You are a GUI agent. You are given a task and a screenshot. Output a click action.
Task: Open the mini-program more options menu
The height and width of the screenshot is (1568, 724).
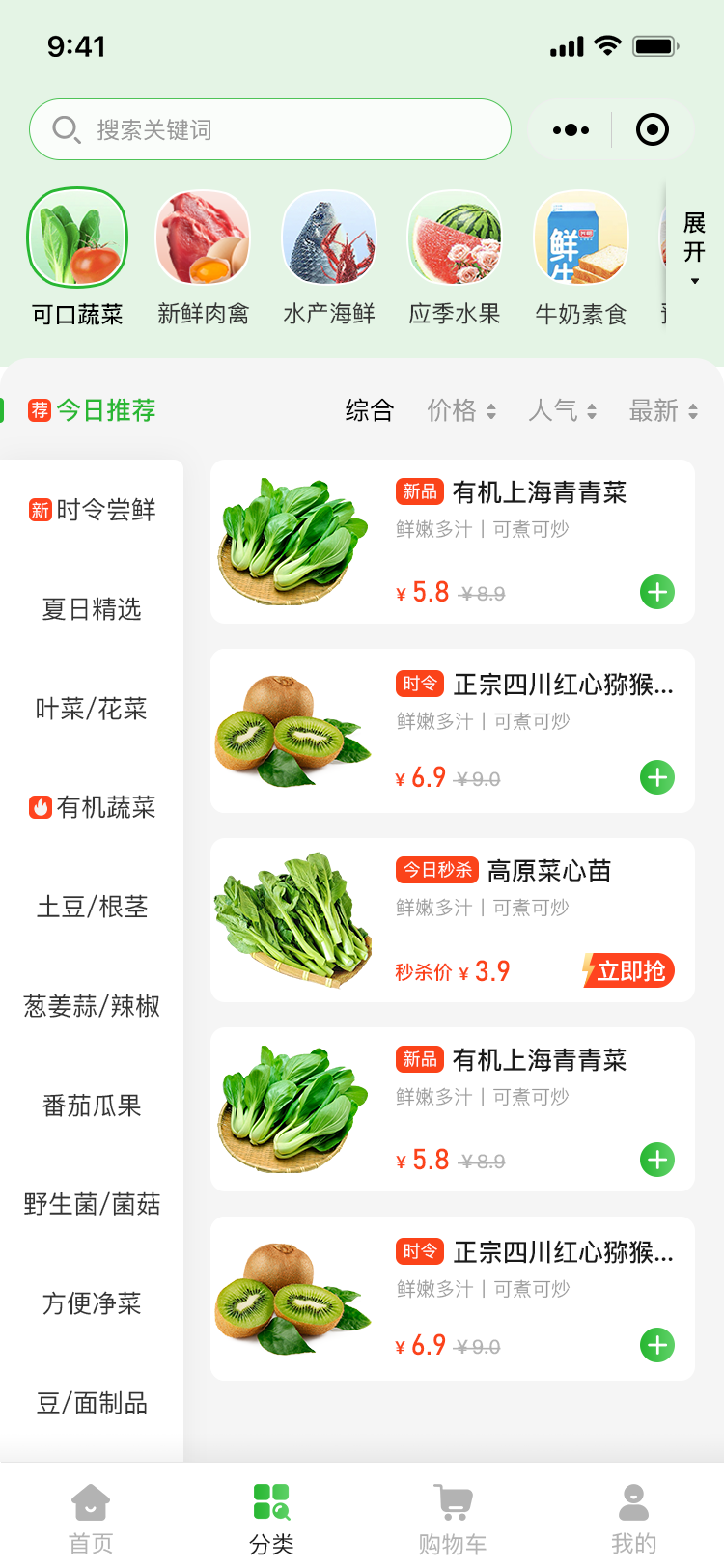571,129
